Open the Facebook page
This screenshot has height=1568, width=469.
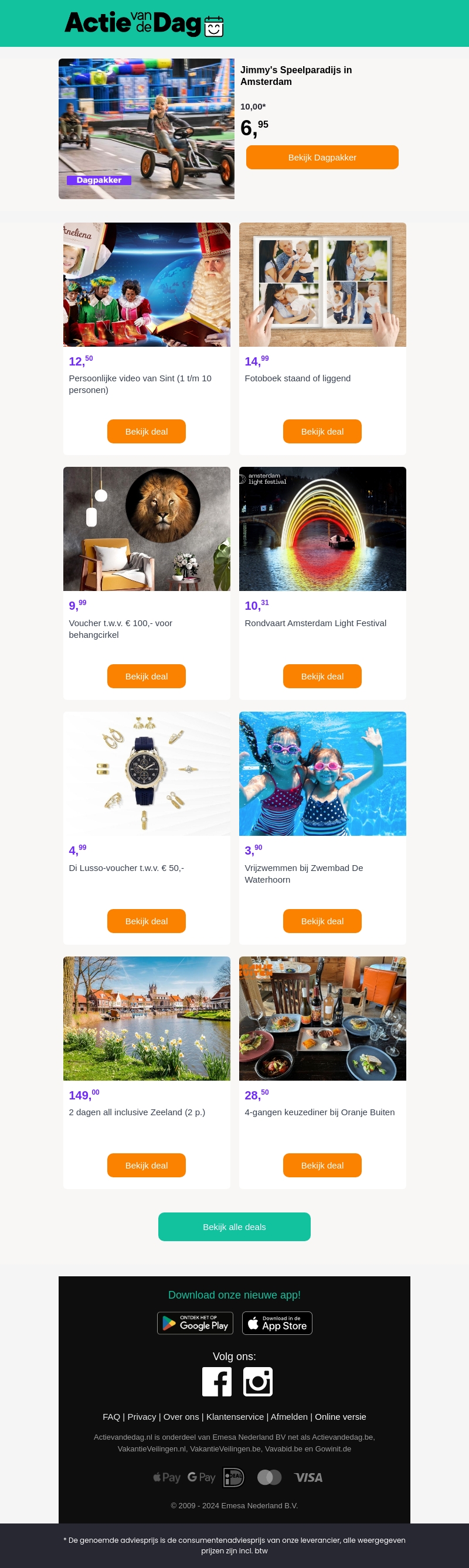[x=217, y=1381]
